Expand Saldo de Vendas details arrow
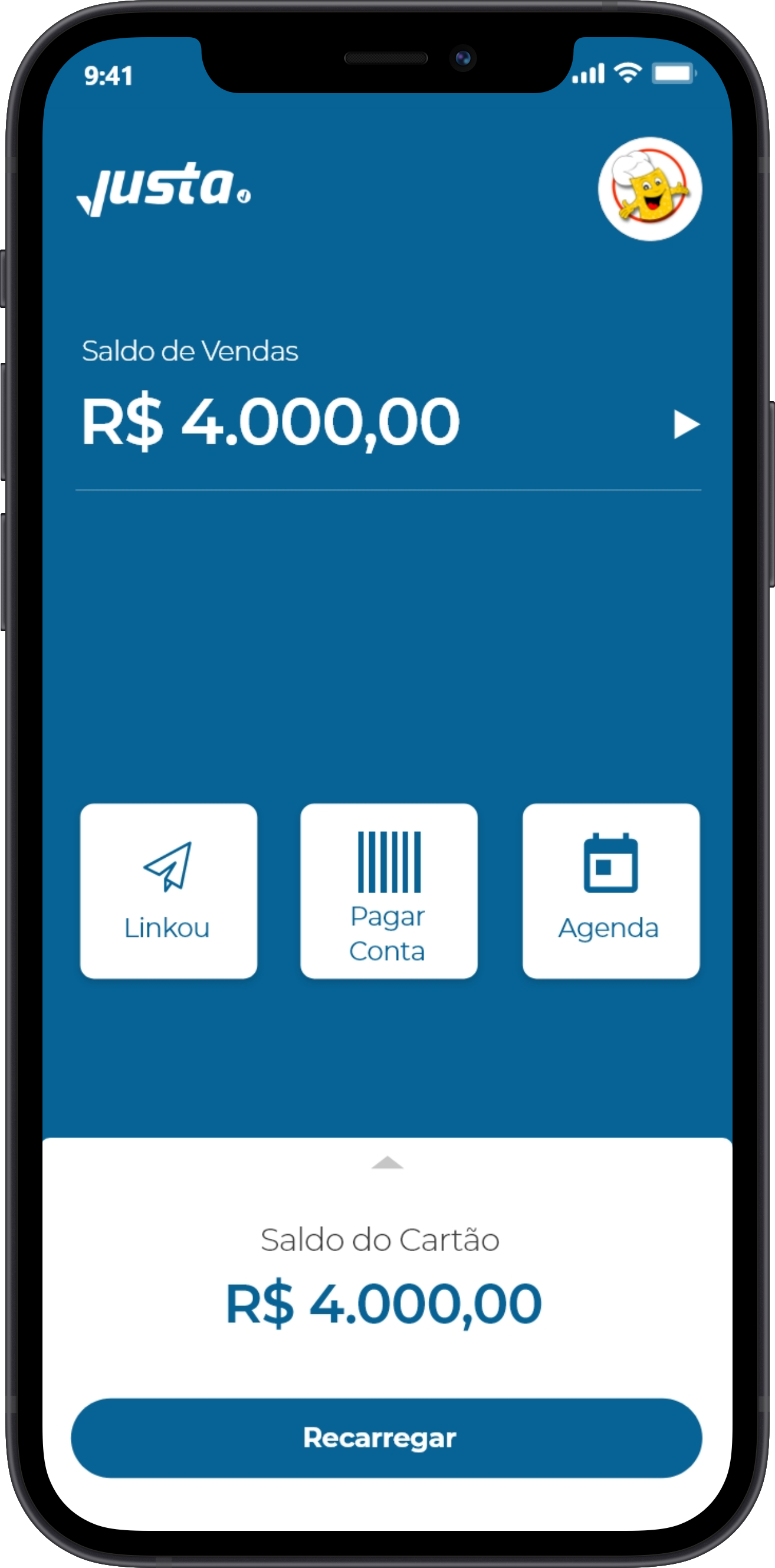This screenshot has width=775, height=1568. coord(686,424)
